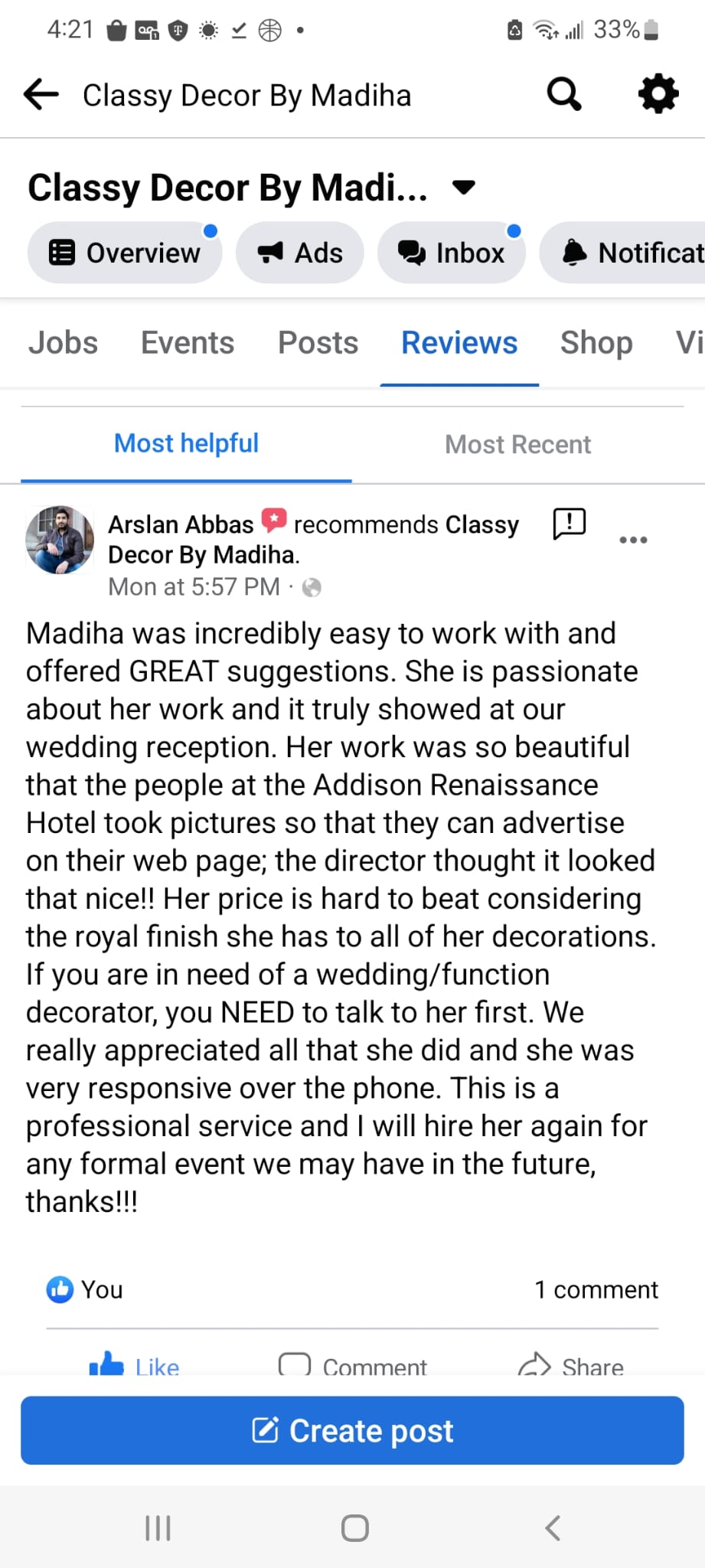Open the page Inbox
Image resolution: width=705 pixels, height=1568 pixels.
click(451, 253)
